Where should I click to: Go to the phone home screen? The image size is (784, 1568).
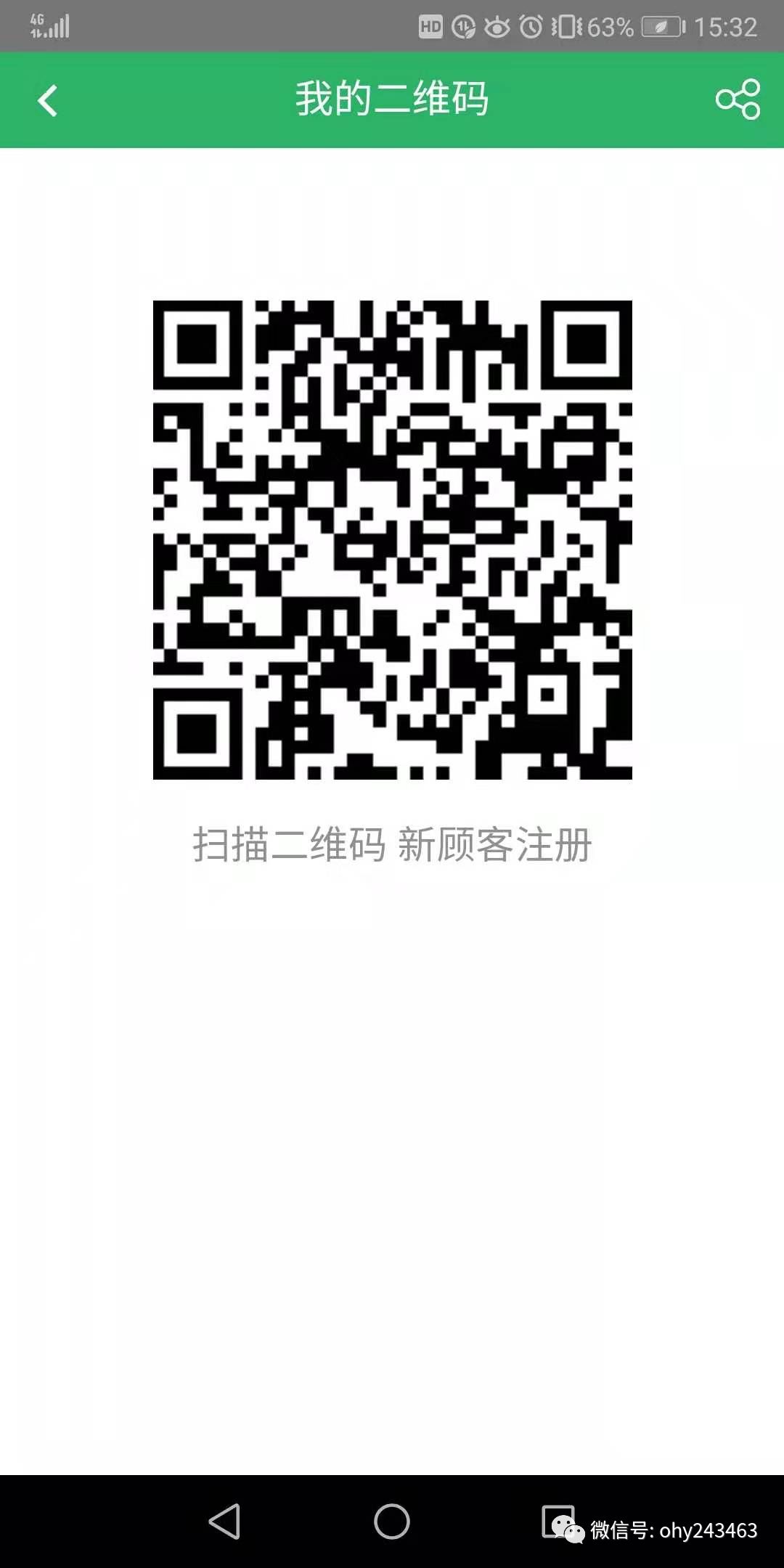pos(392,1522)
